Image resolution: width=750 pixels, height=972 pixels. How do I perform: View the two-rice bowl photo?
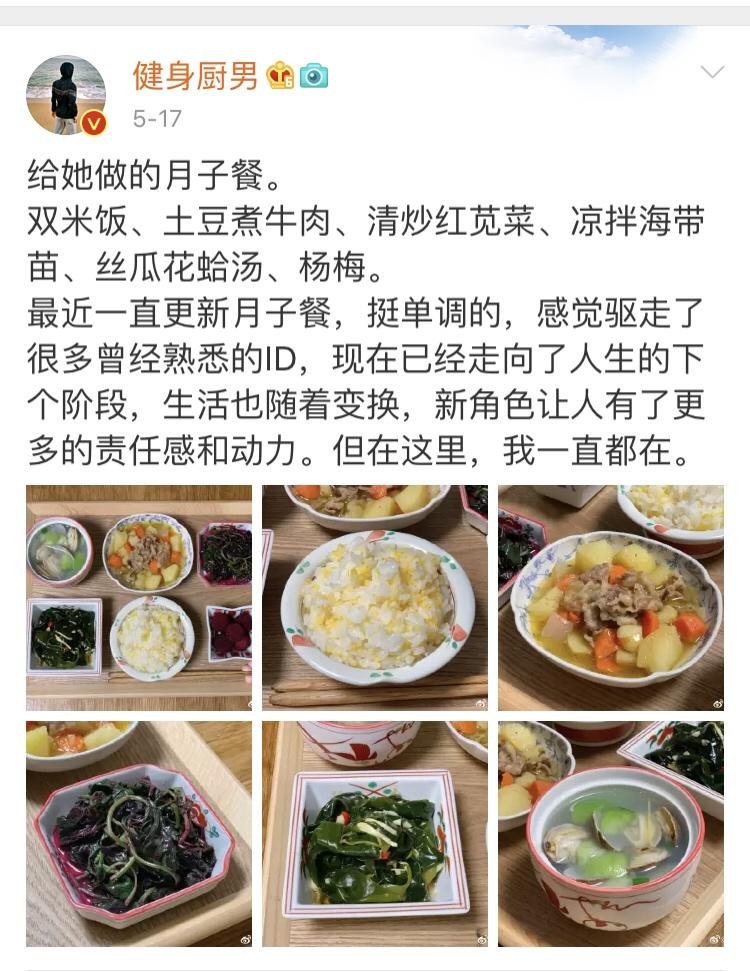click(x=375, y=597)
